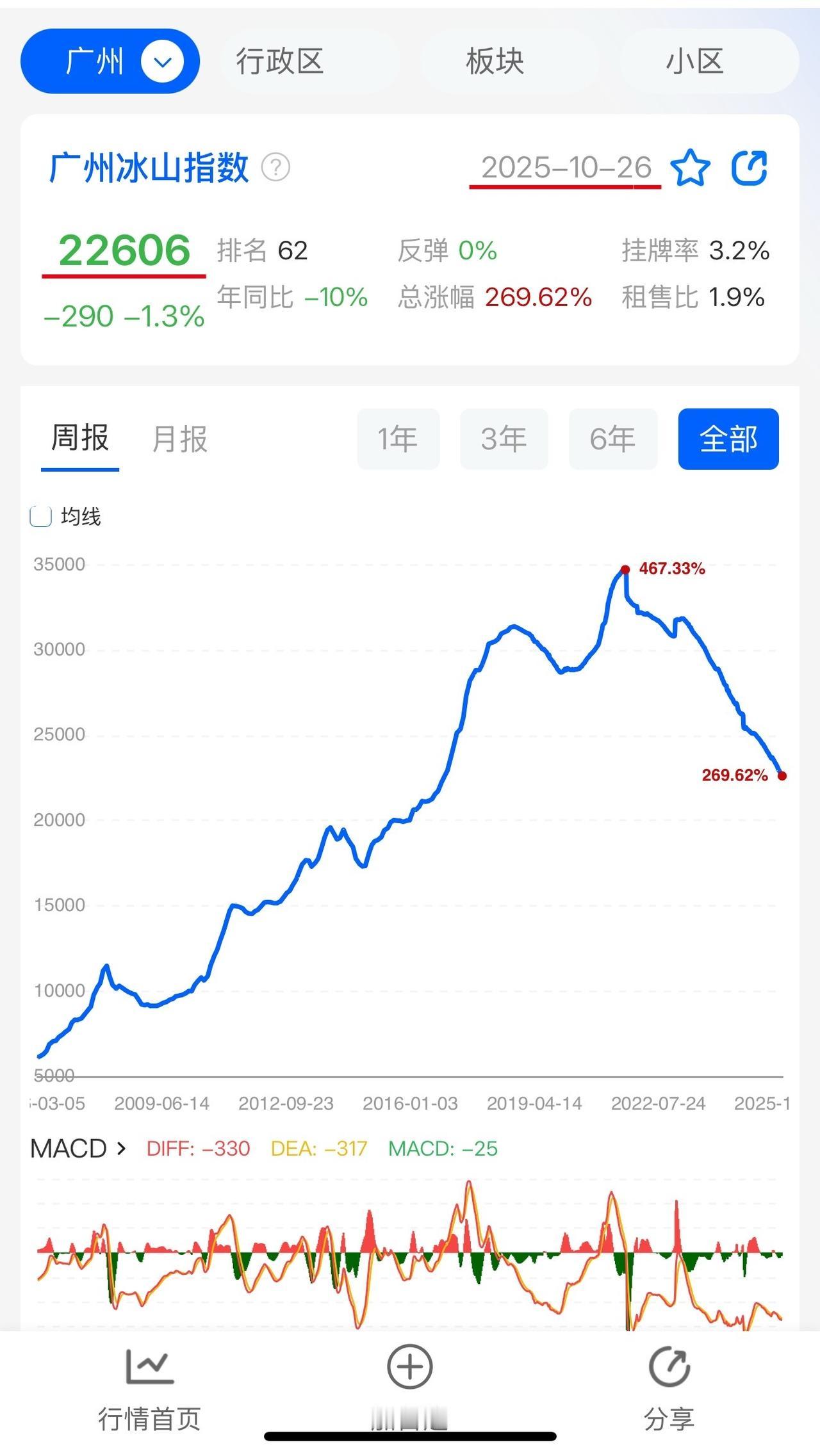
Task: Select the 周报 tab
Action: click(x=79, y=439)
